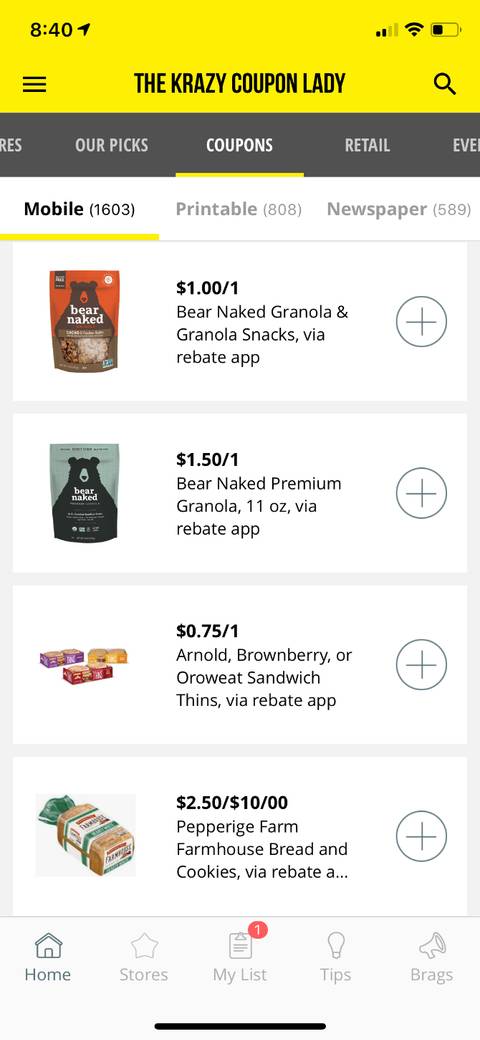Switch to the Our Picks tab
The height and width of the screenshot is (1040, 480).
111,145
